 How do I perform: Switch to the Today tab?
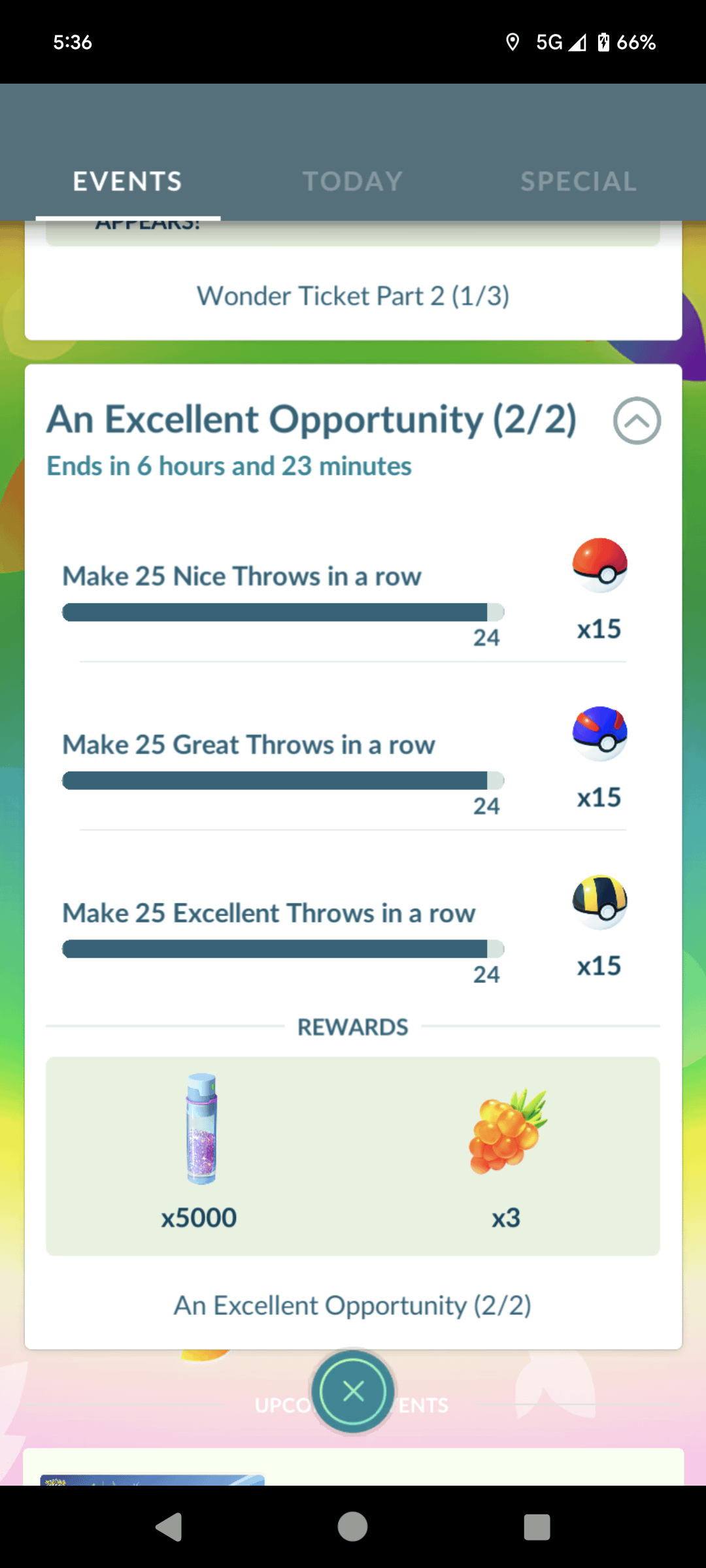pyautogui.click(x=352, y=181)
